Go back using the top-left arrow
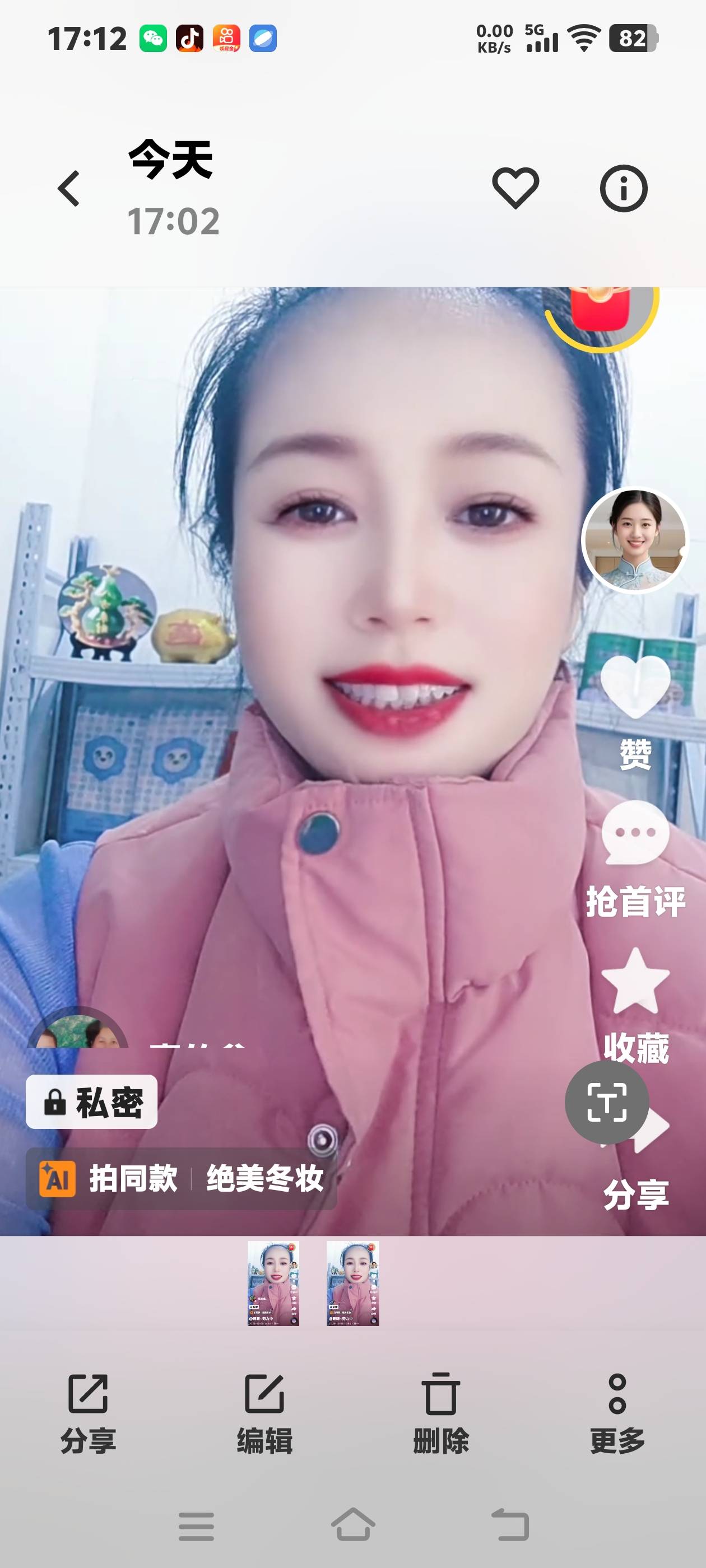The height and width of the screenshot is (1568, 706). pos(69,188)
